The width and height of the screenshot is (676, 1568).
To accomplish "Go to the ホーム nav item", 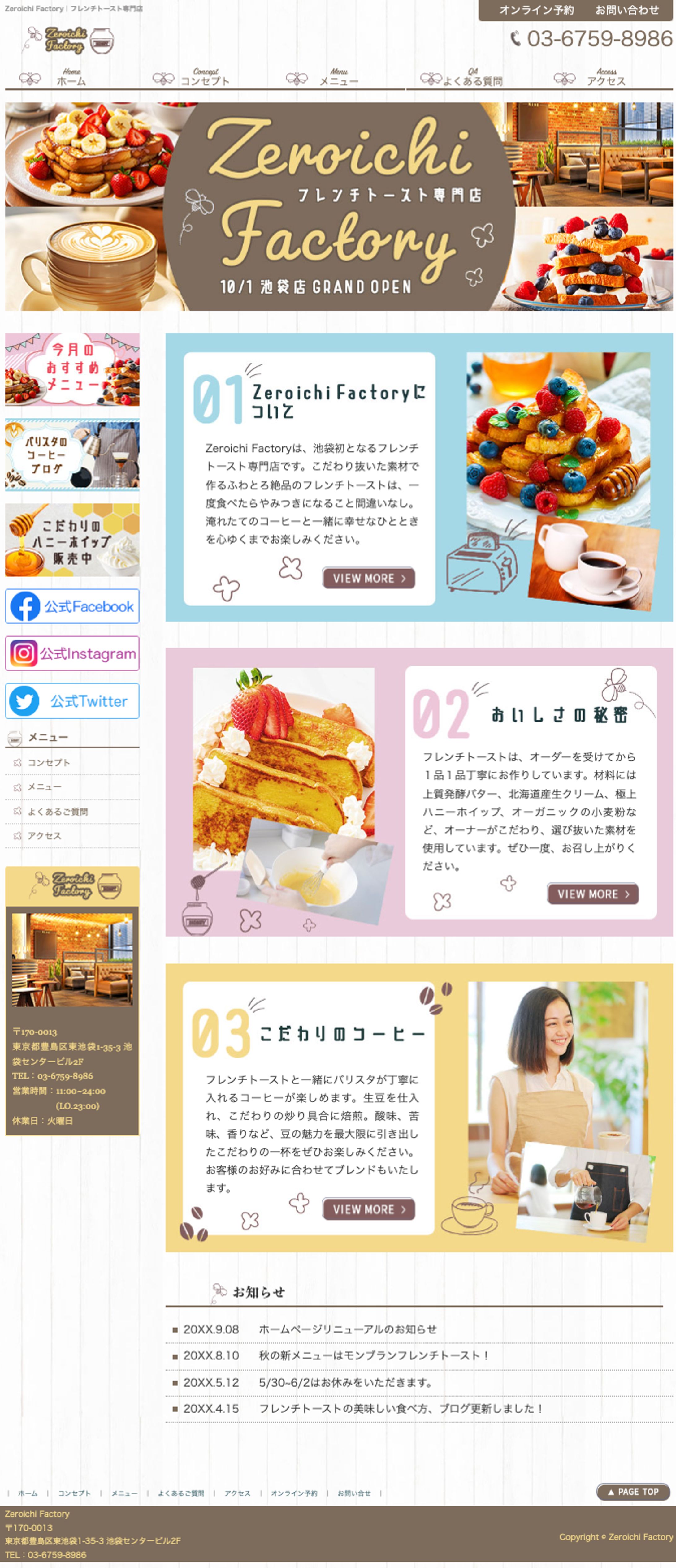I will (71, 79).
